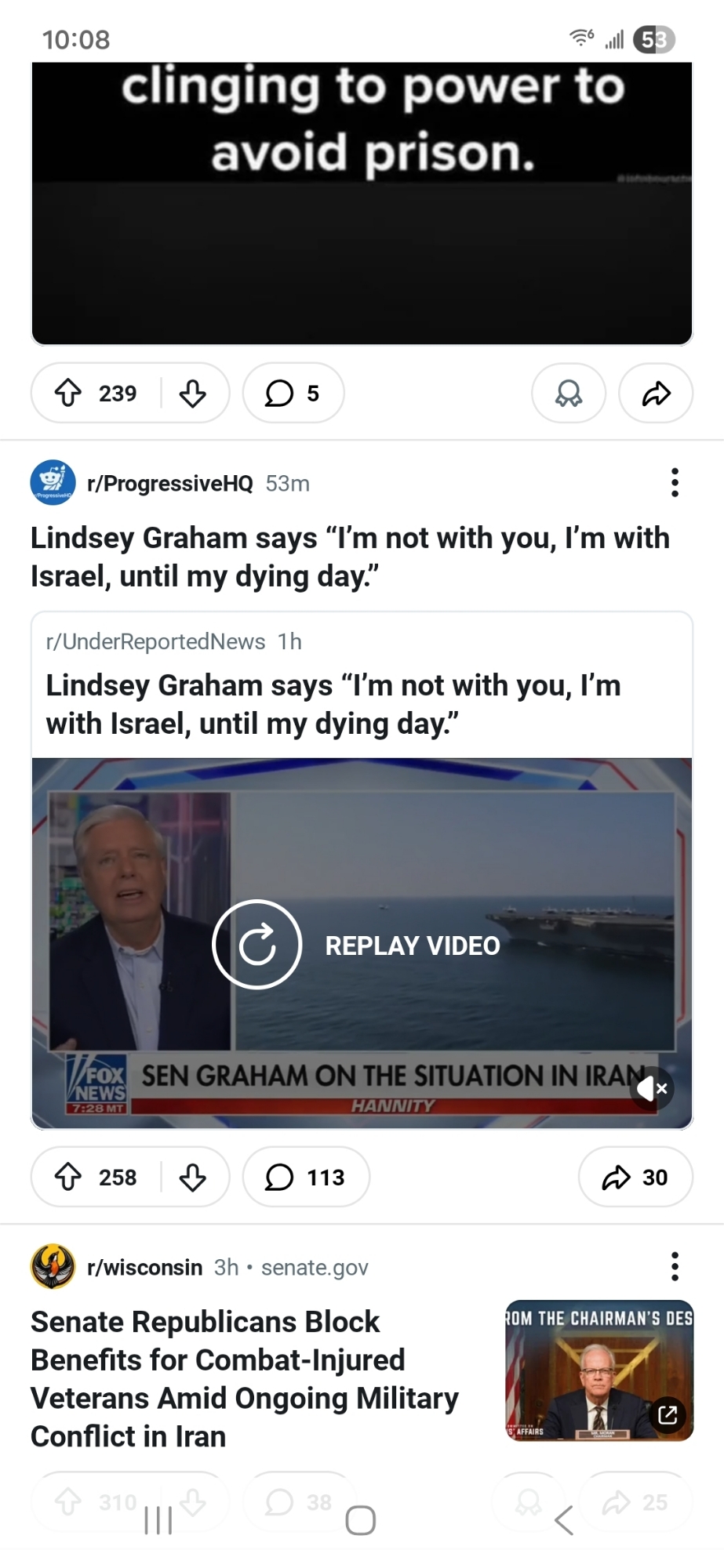
Task: View the 113 comments on the Graham post
Action: click(306, 1177)
